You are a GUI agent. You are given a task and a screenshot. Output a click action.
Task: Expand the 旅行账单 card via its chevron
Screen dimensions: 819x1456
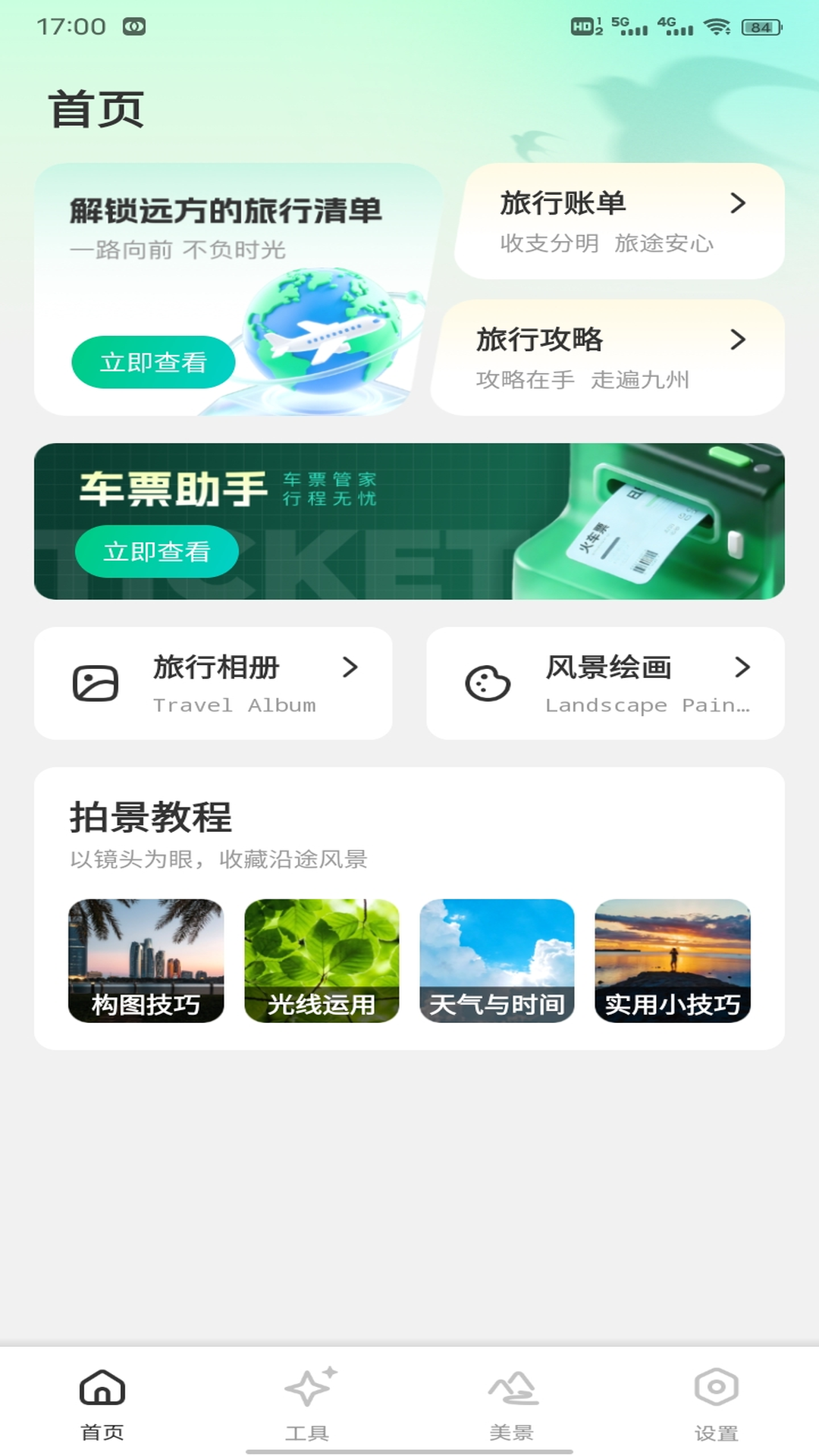738,203
